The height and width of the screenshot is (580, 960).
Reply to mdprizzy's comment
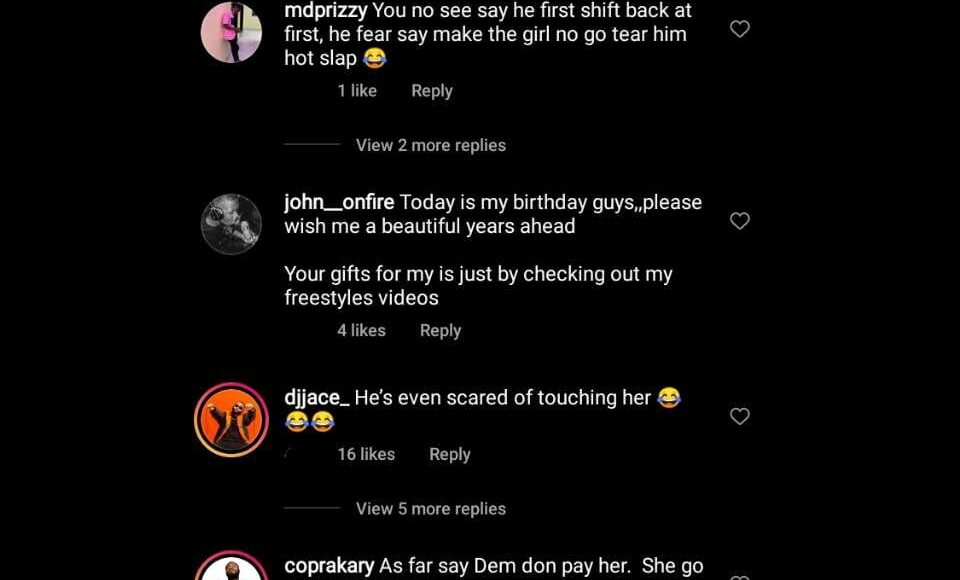tap(431, 91)
